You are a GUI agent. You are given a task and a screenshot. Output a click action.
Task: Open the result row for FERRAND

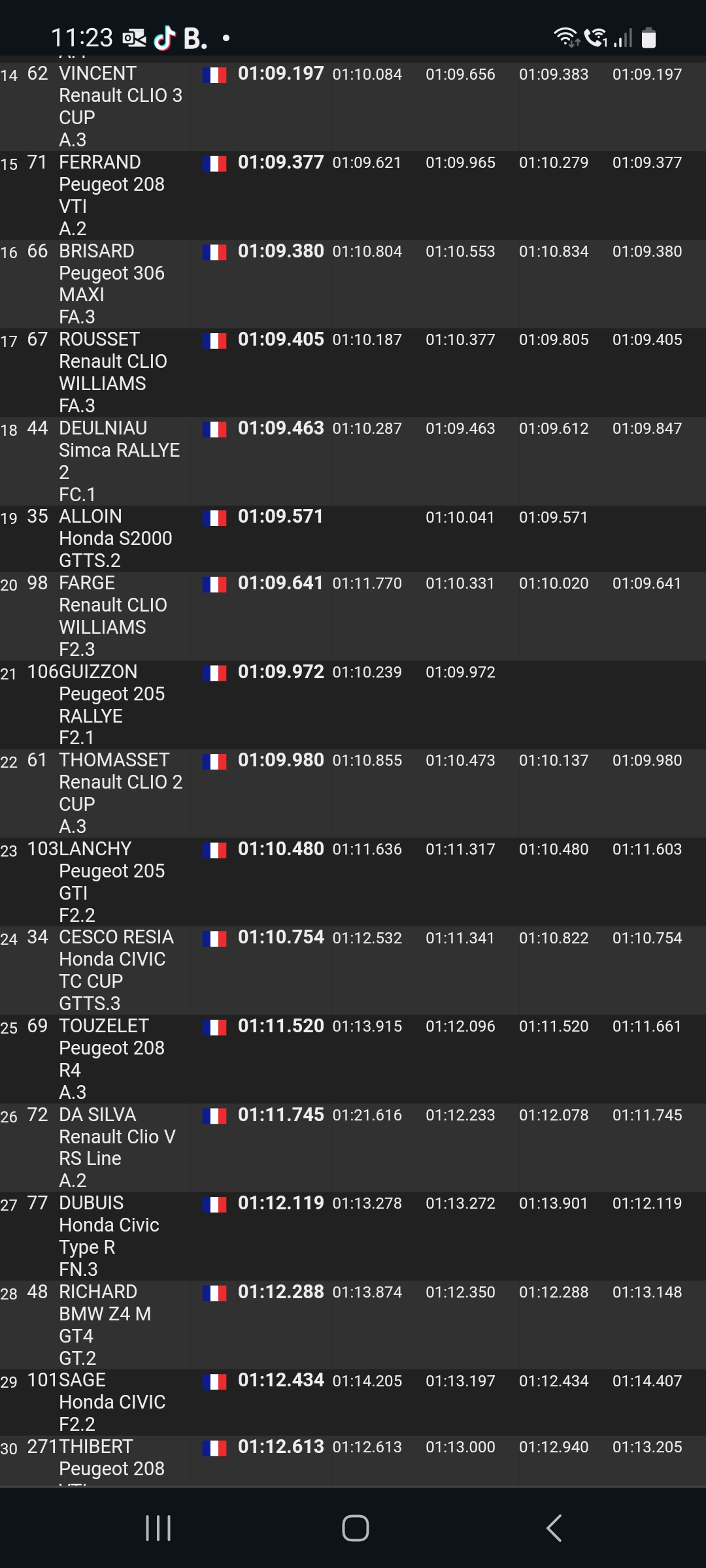click(x=353, y=195)
